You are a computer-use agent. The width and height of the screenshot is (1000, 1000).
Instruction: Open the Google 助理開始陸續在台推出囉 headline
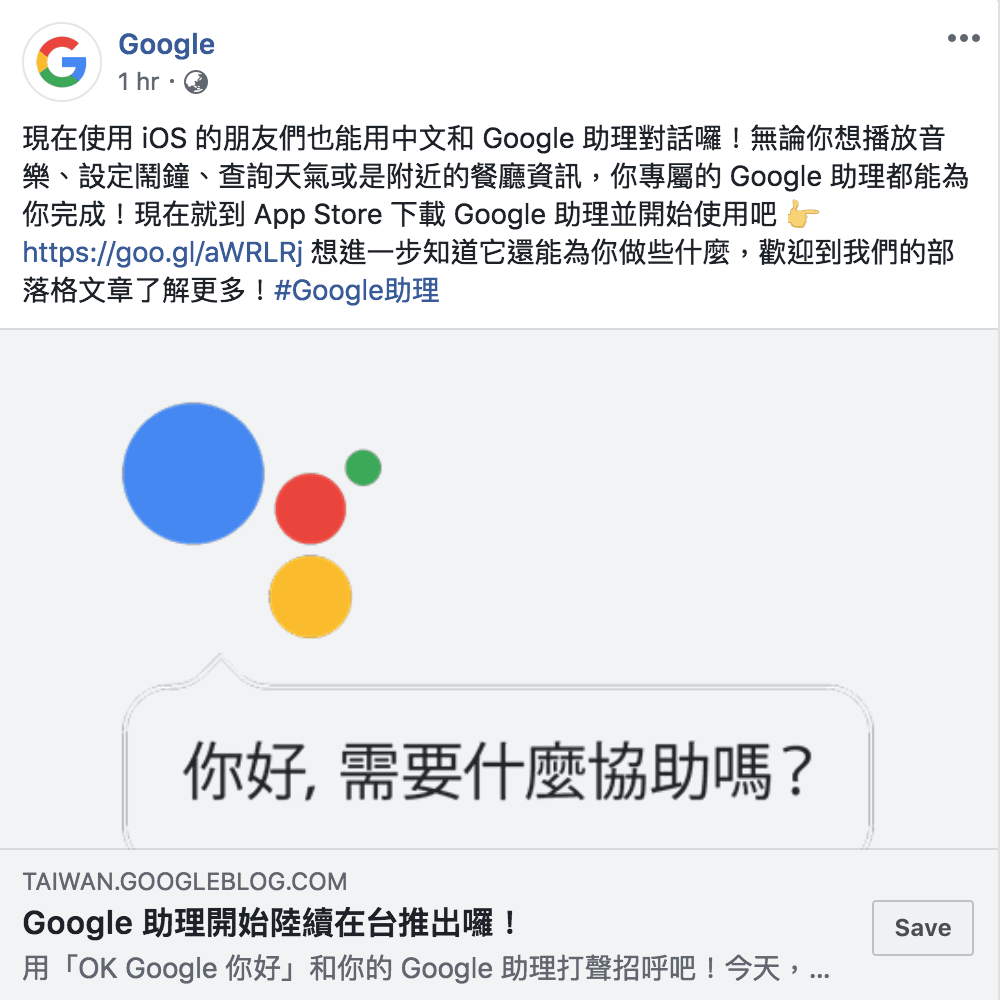click(270, 923)
